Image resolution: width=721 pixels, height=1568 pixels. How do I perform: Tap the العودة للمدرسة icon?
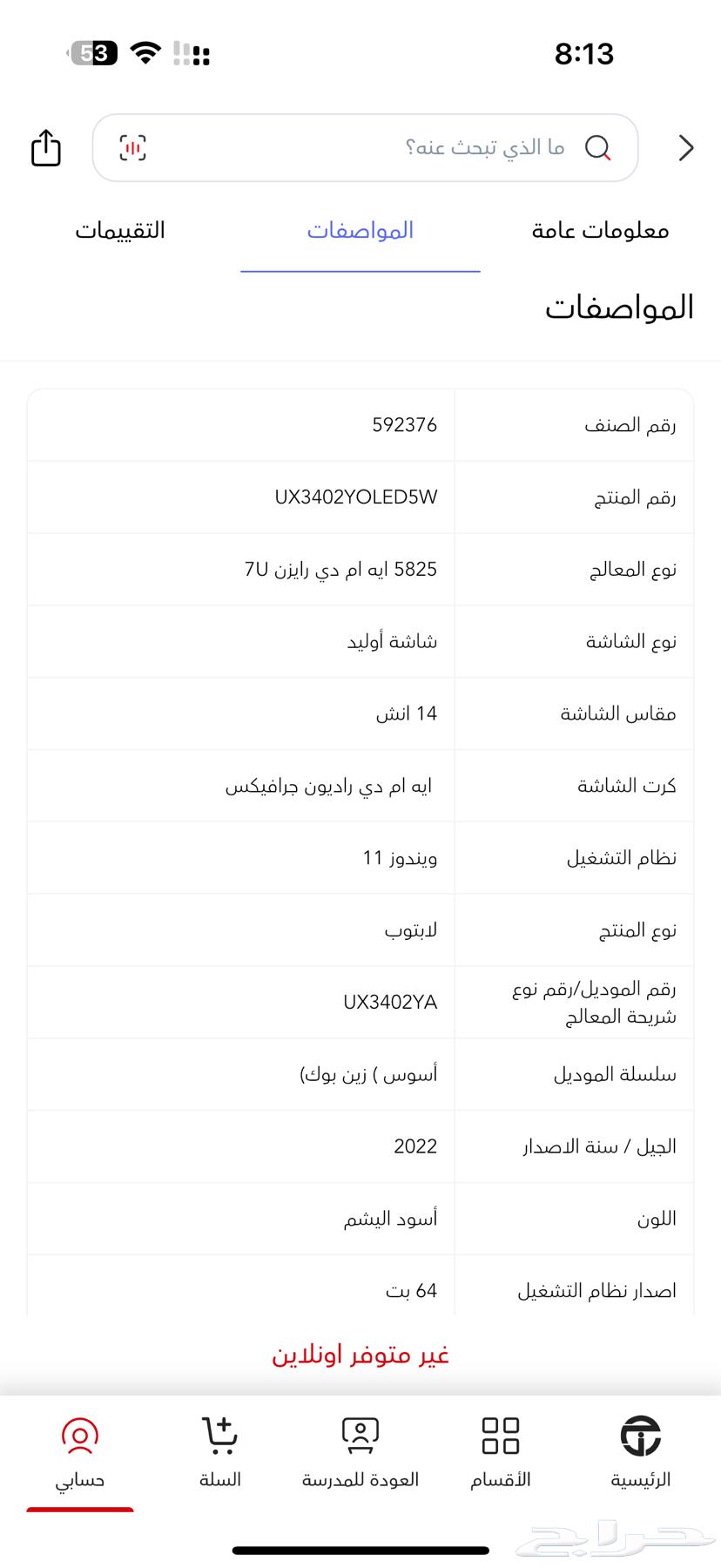[x=360, y=1434]
